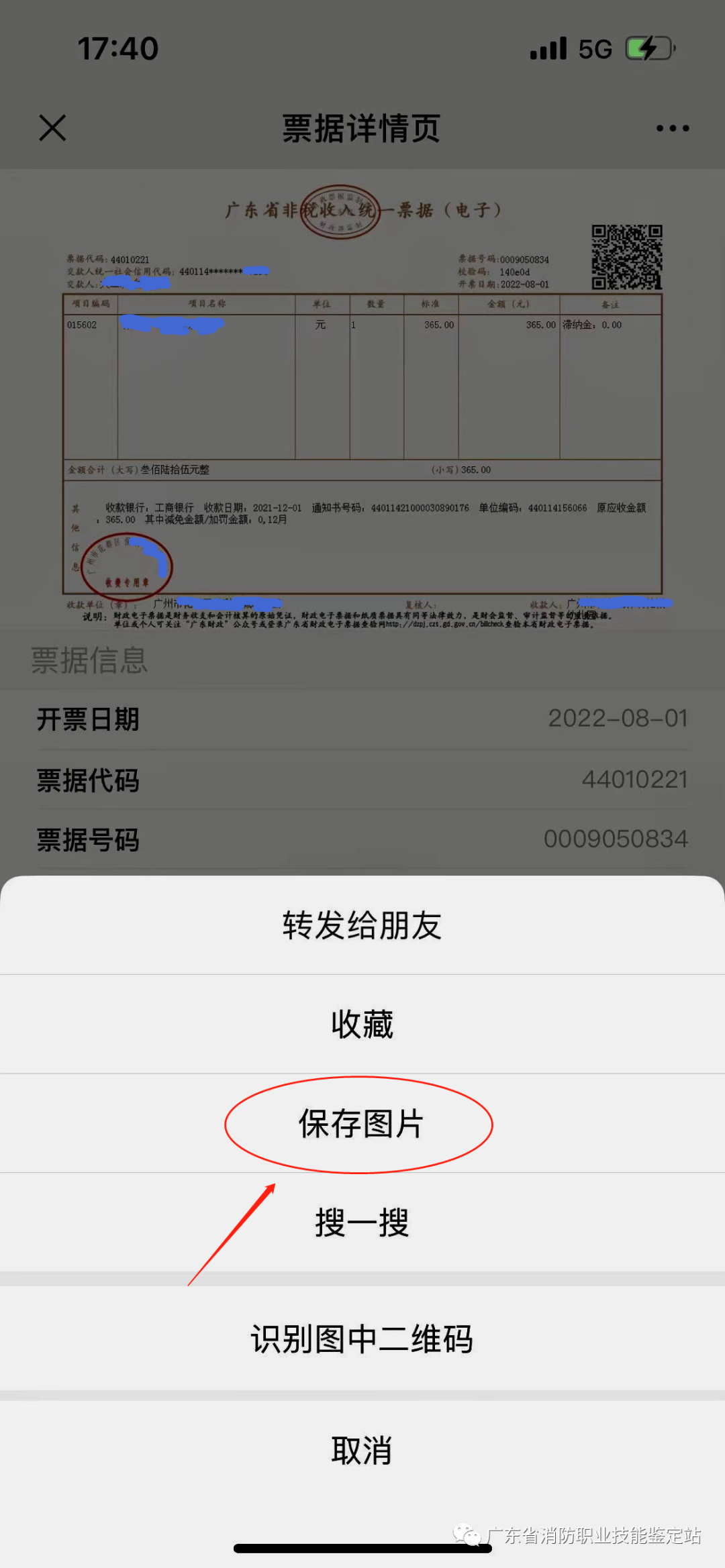
Task: Close the 票据详情页 page with X
Action: coord(52,127)
